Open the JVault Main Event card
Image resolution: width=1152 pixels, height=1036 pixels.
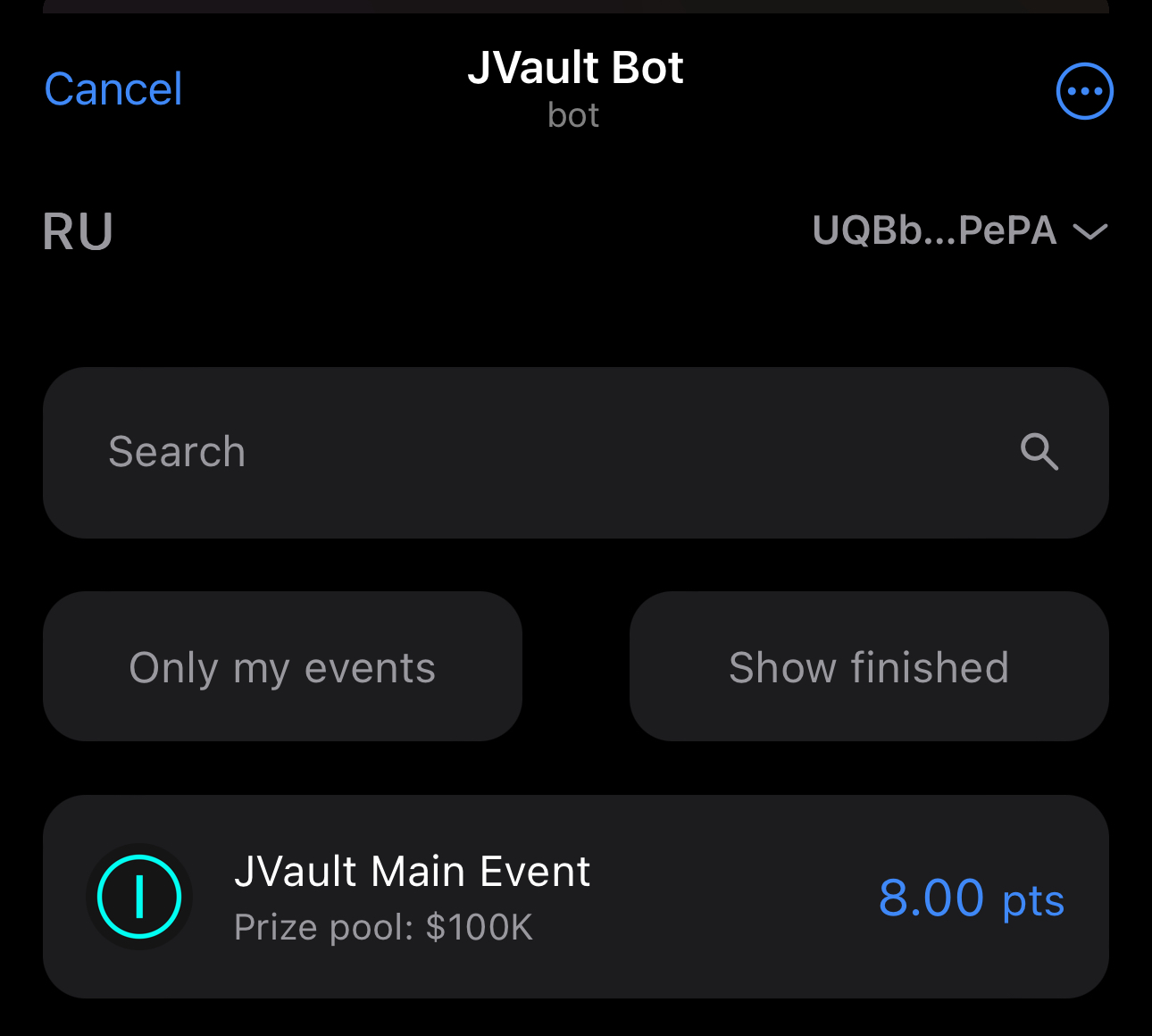(575, 897)
